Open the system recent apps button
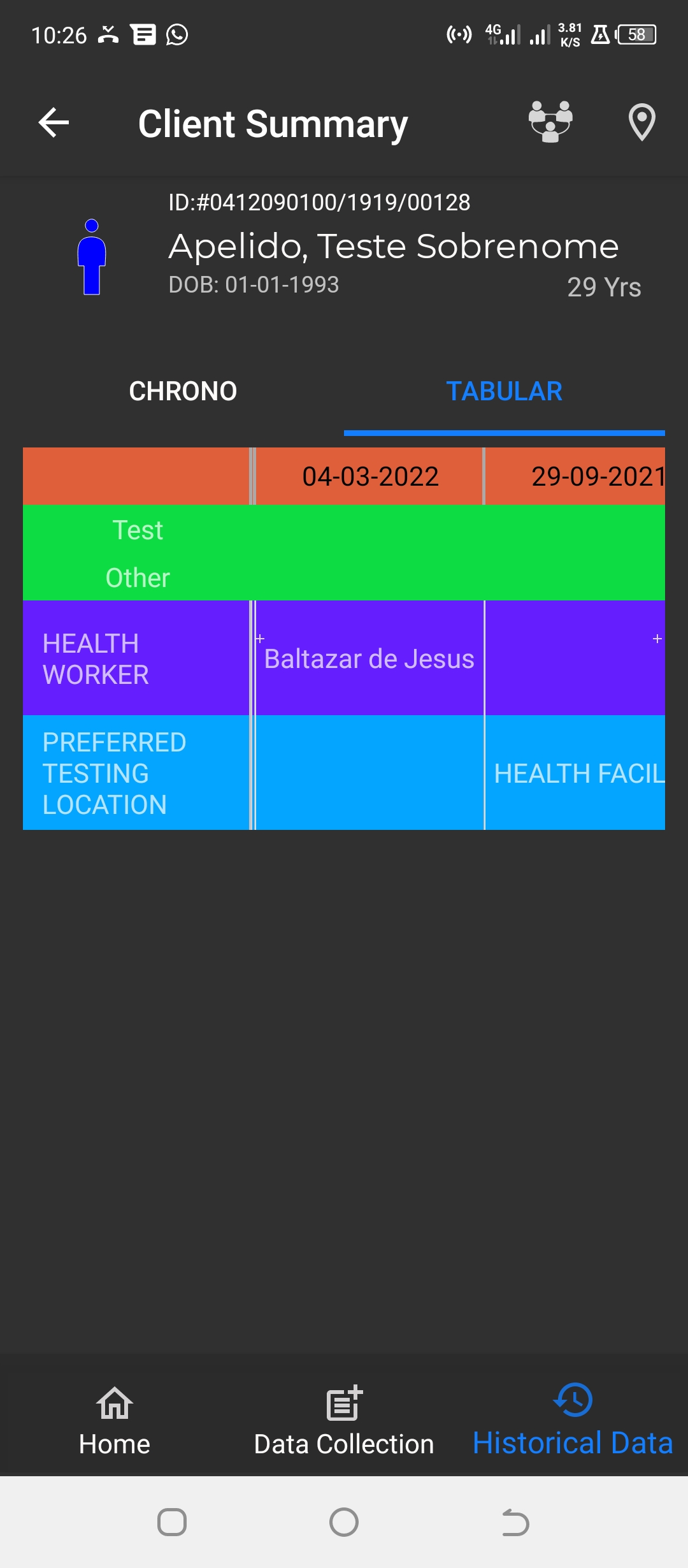 click(172, 1523)
